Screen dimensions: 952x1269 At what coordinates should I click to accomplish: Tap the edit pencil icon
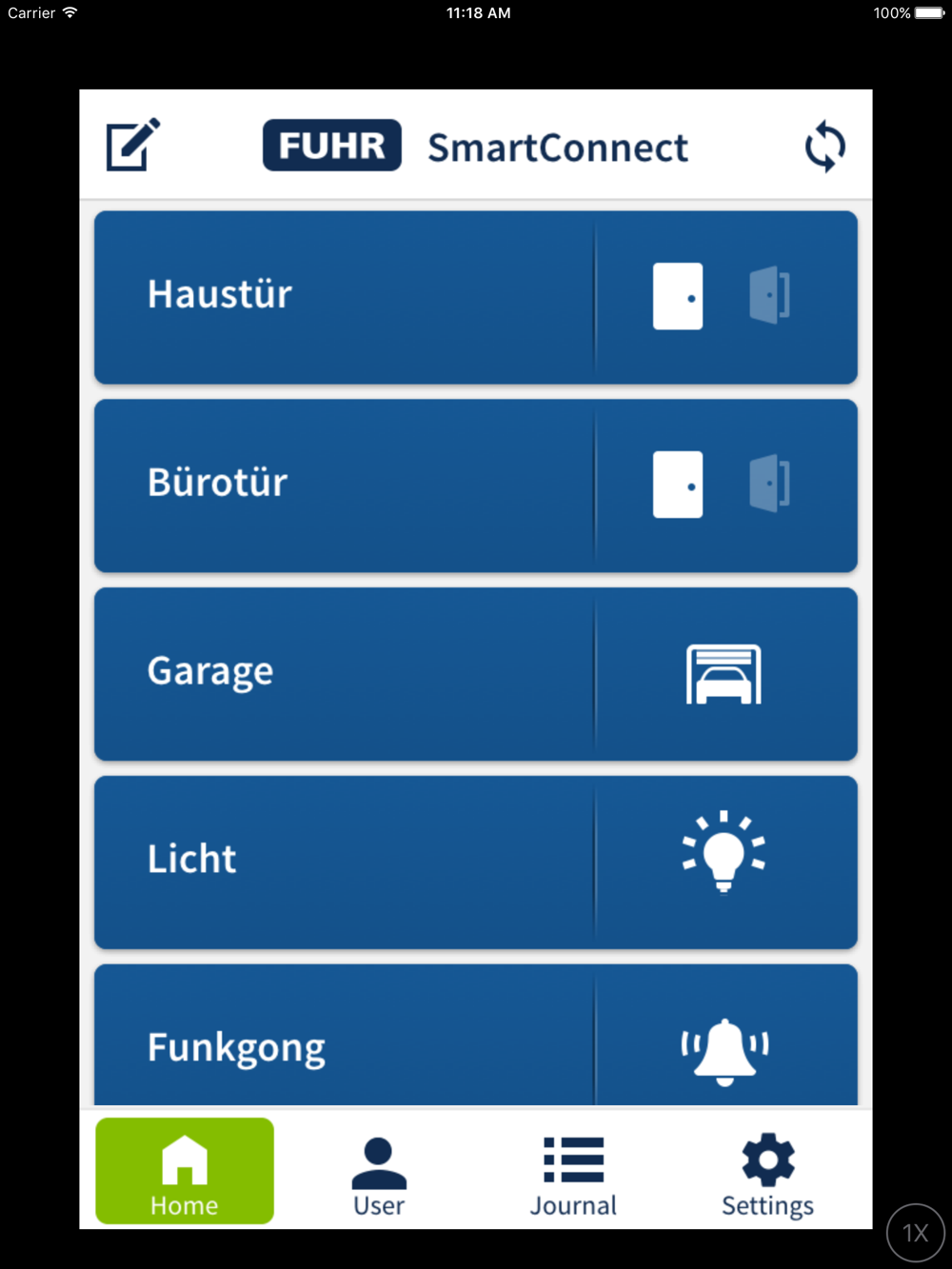pyautogui.click(x=133, y=145)
